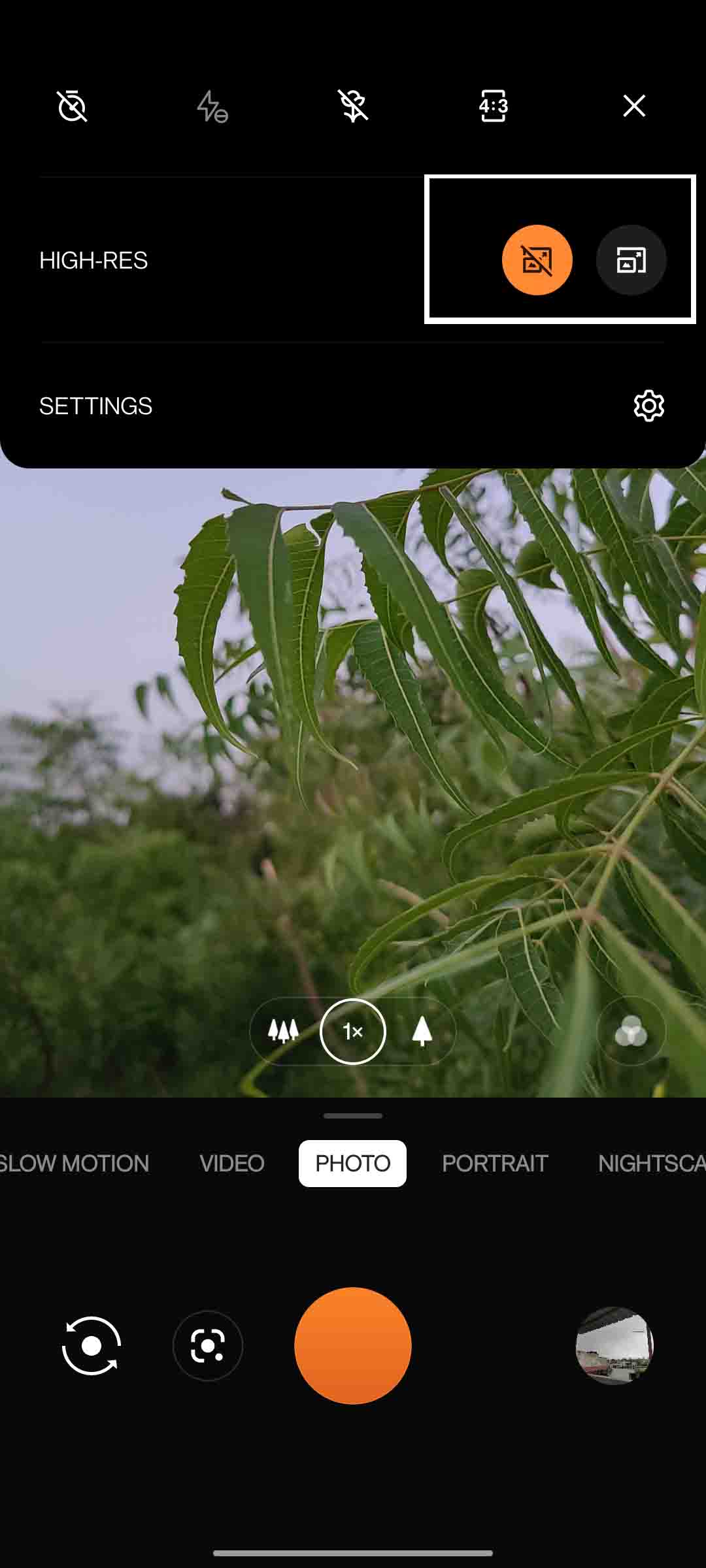Change the 4:3 aspect ratio
706x1568 pixels.
494,106
